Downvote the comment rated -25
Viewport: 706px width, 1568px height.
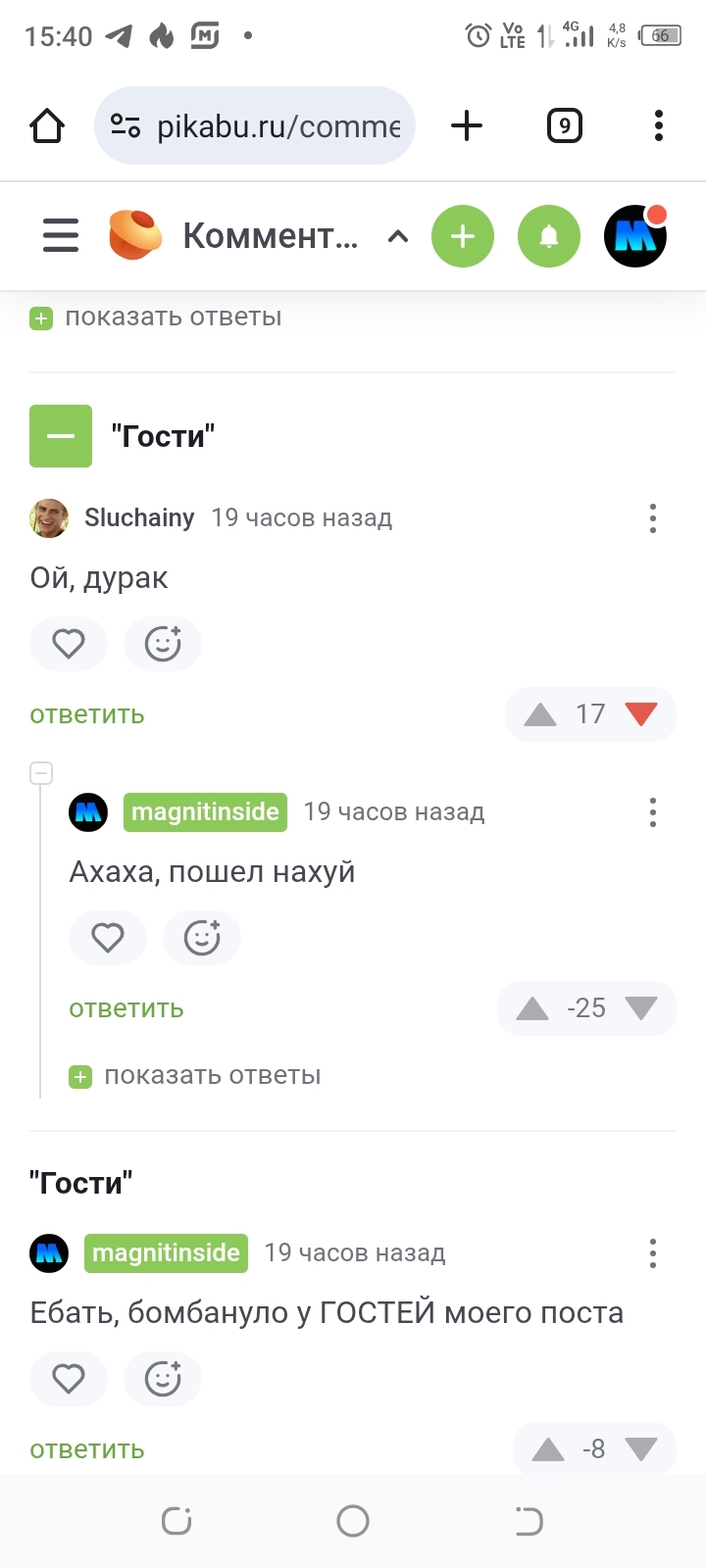[641, 1008]
